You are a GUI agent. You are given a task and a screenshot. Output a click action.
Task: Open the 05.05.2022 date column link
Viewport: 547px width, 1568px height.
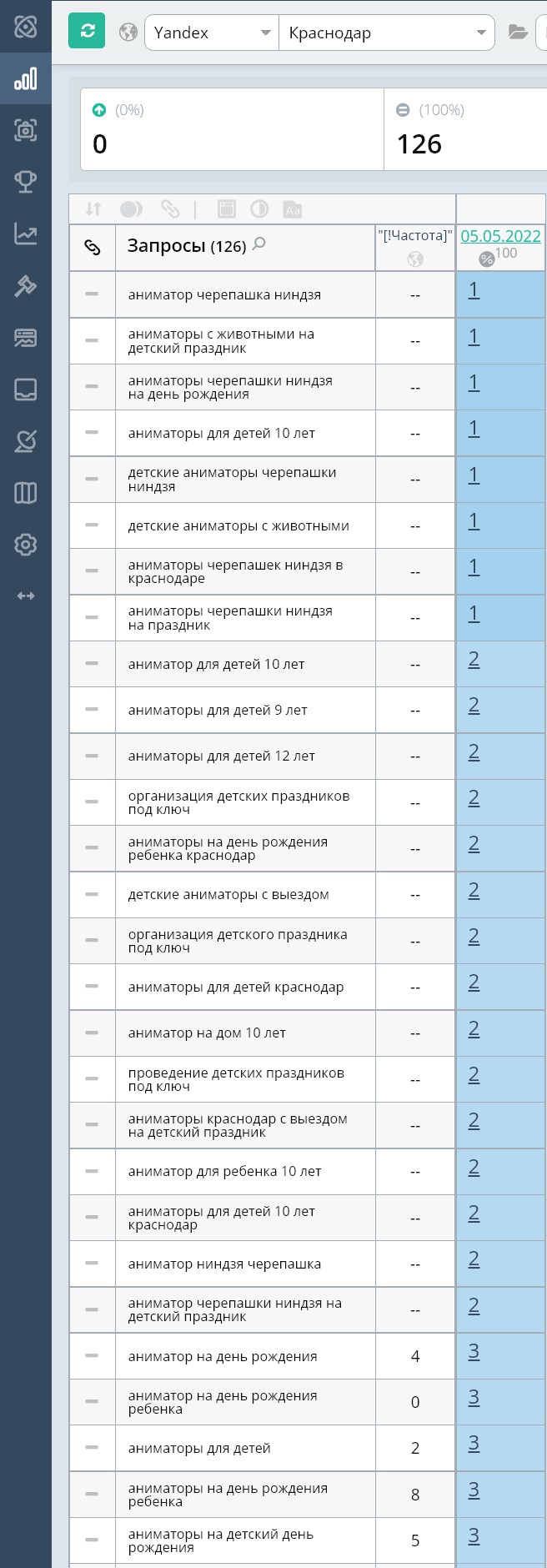[x=500, y=236]
